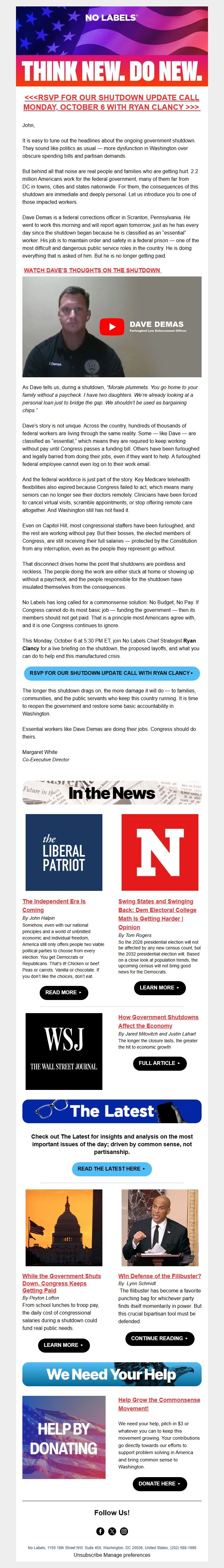Open the Instagram icon under Follow Us
The image size is (224, 1568).
pyautogui.click(x=124, y=1531)
